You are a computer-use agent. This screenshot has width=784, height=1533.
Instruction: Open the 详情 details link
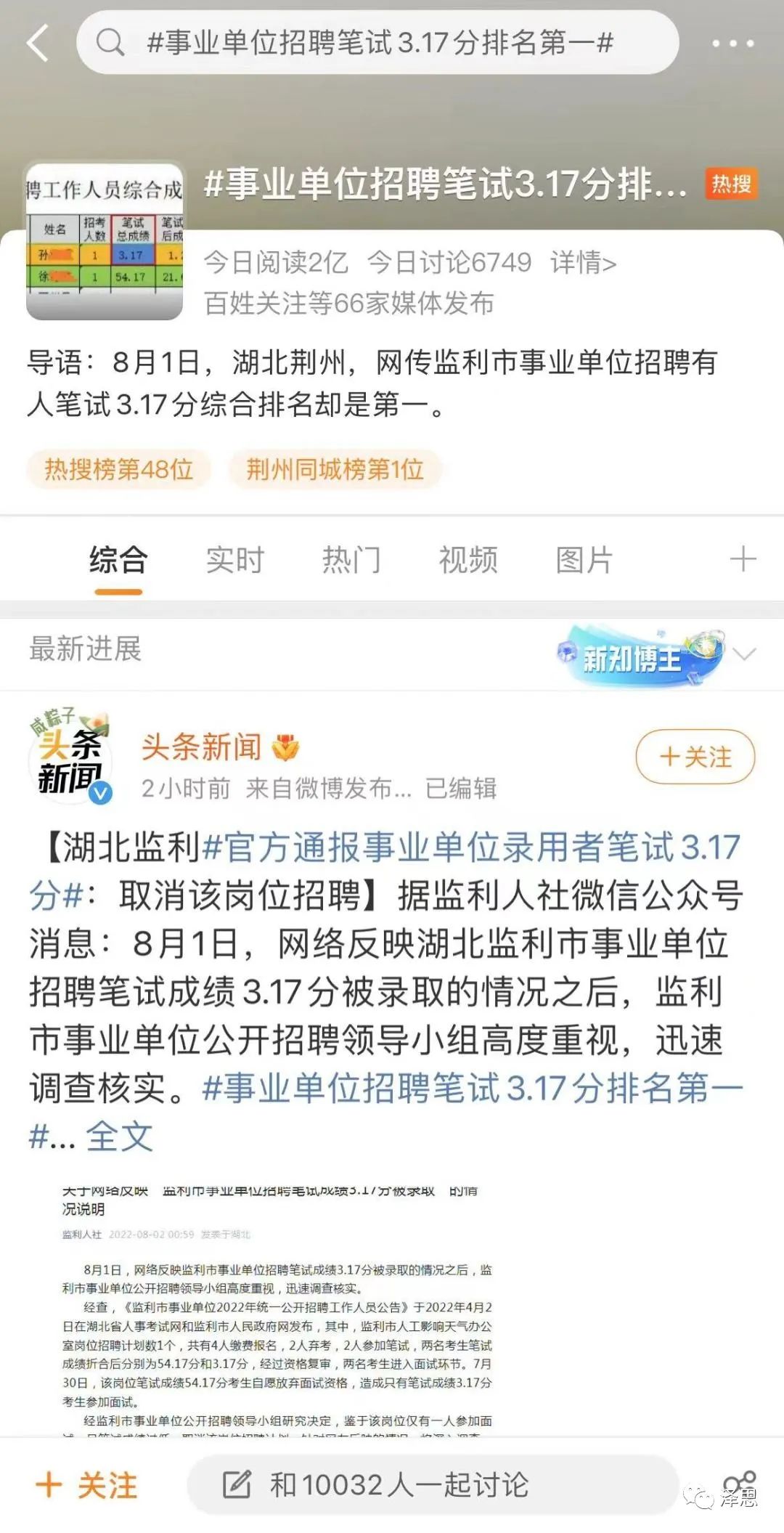(583, 262)
